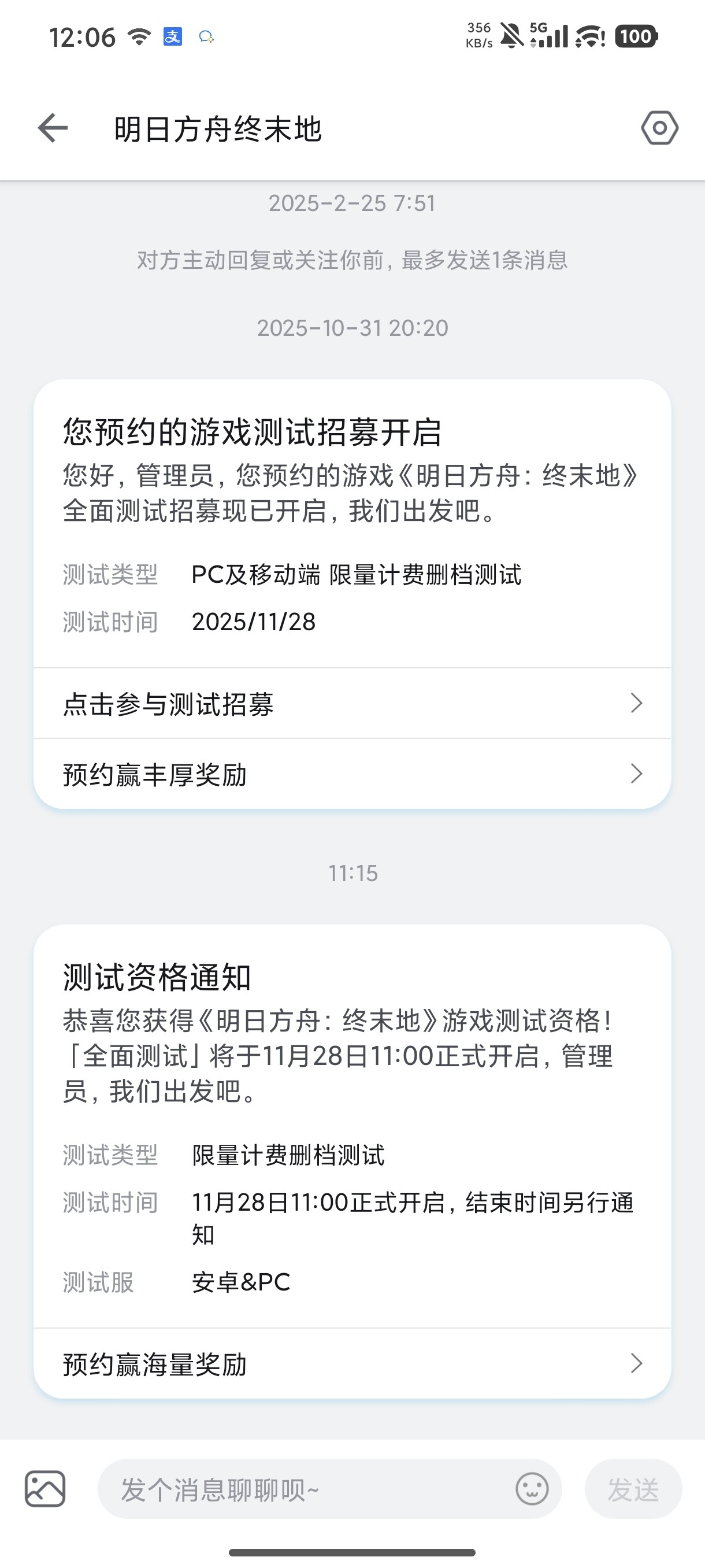705x1568 pixels.
Task: Tap the chat bubble icon in the status bar
Action: click(x=207, y=36)
